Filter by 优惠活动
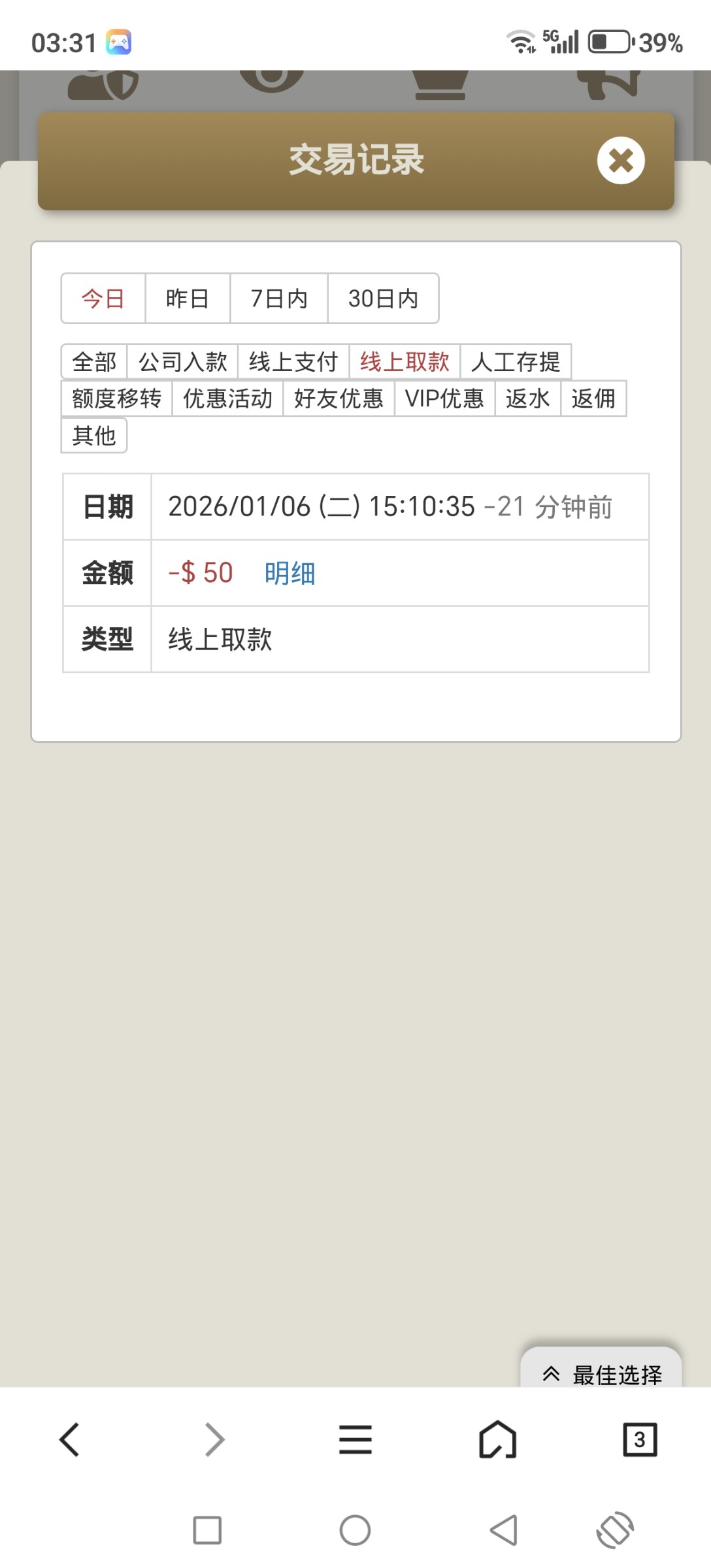Image resolution: width=711 pixels, height=1568 pixels. 227,398
